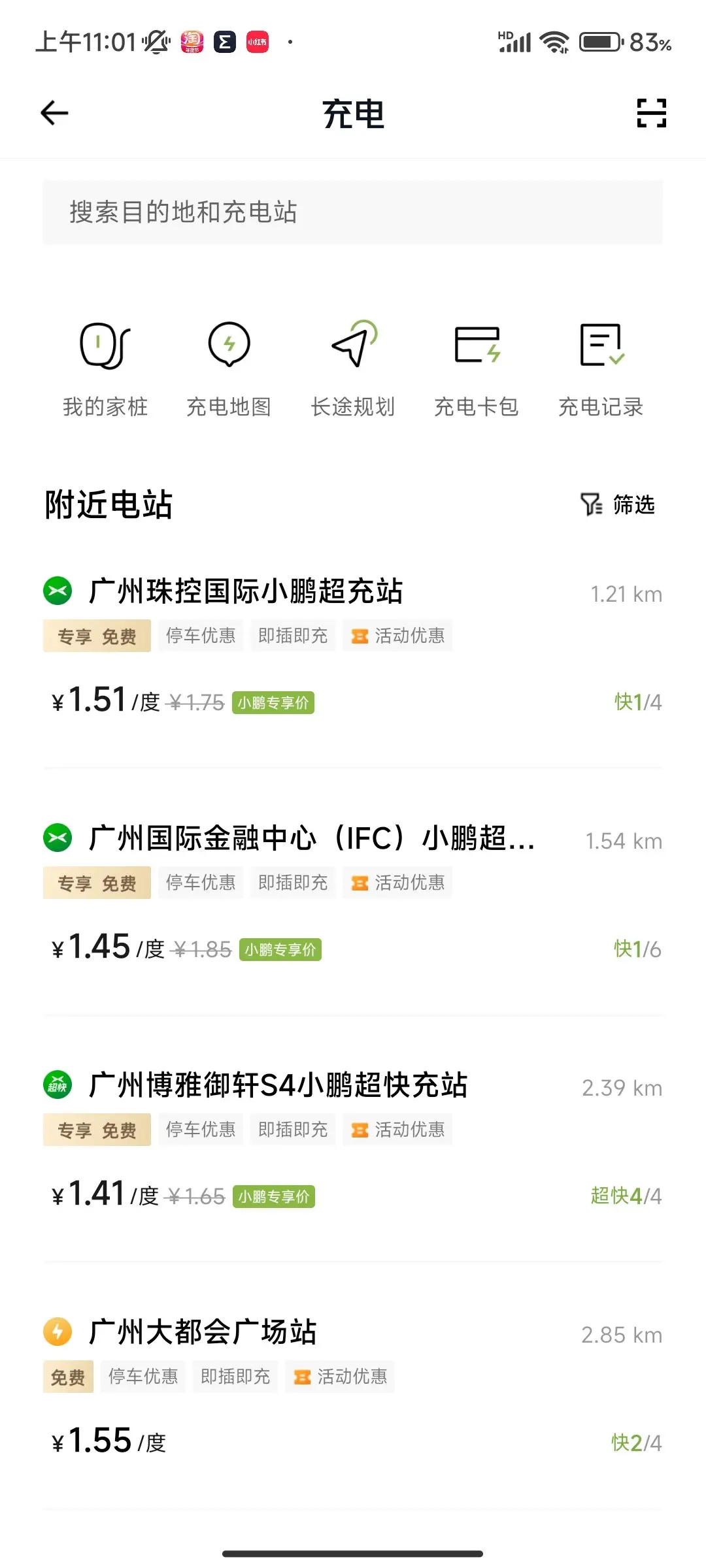Tap the search destination and charging station field
Image resolution: width=706 pixels, height=1568 pixels.
(x=353, y=212)
